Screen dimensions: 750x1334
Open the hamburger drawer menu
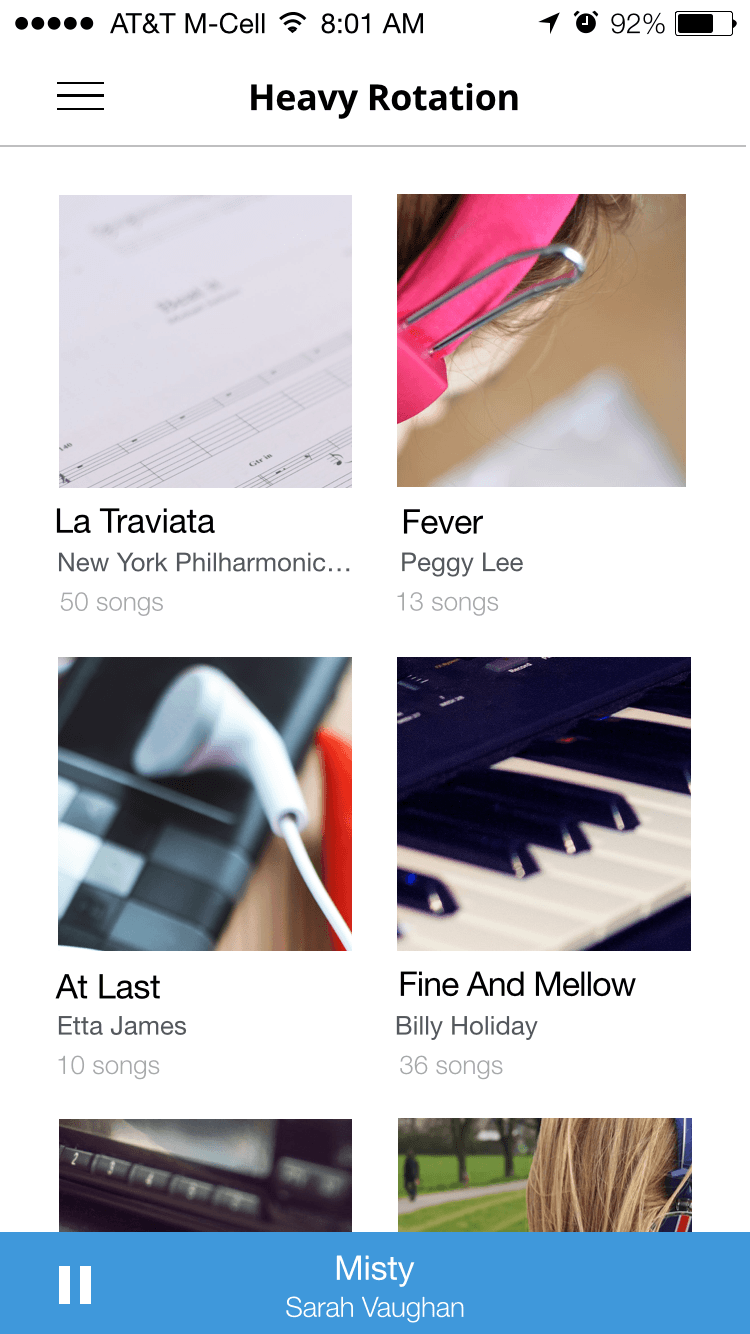click(80, 98)
